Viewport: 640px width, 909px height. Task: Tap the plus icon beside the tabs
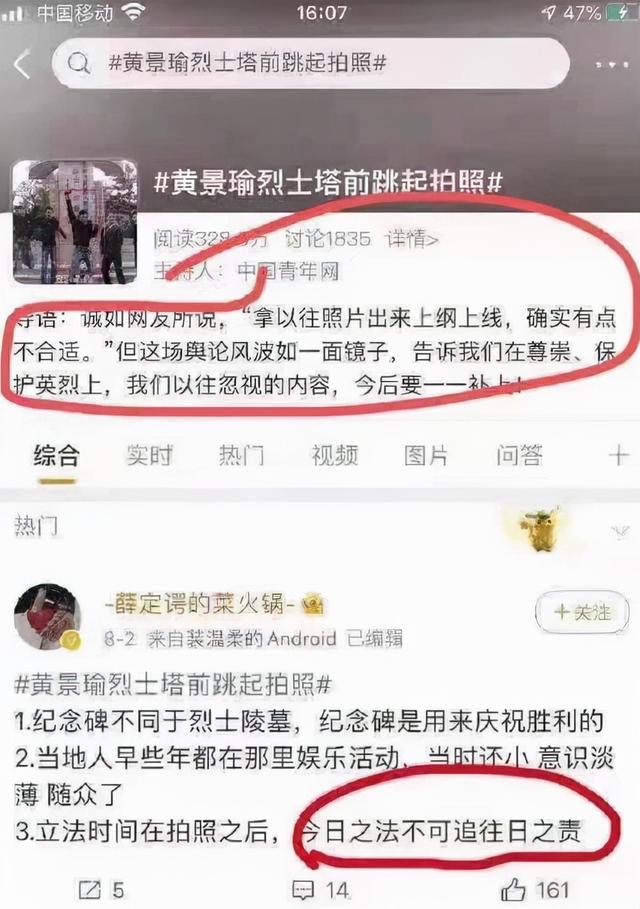(x=617, y=456)
